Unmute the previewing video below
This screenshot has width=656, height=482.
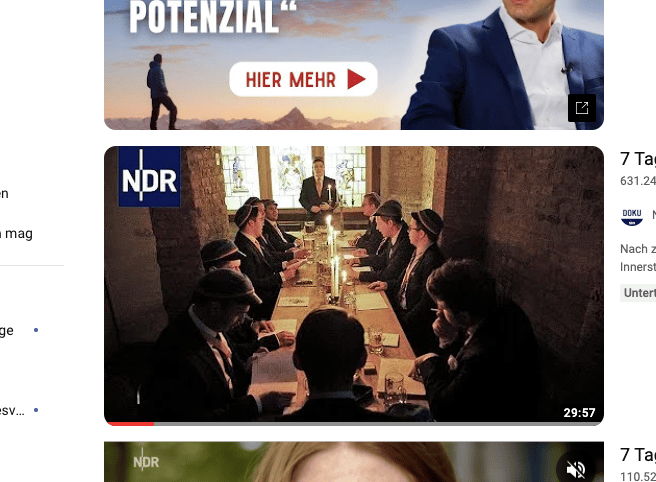576,469
